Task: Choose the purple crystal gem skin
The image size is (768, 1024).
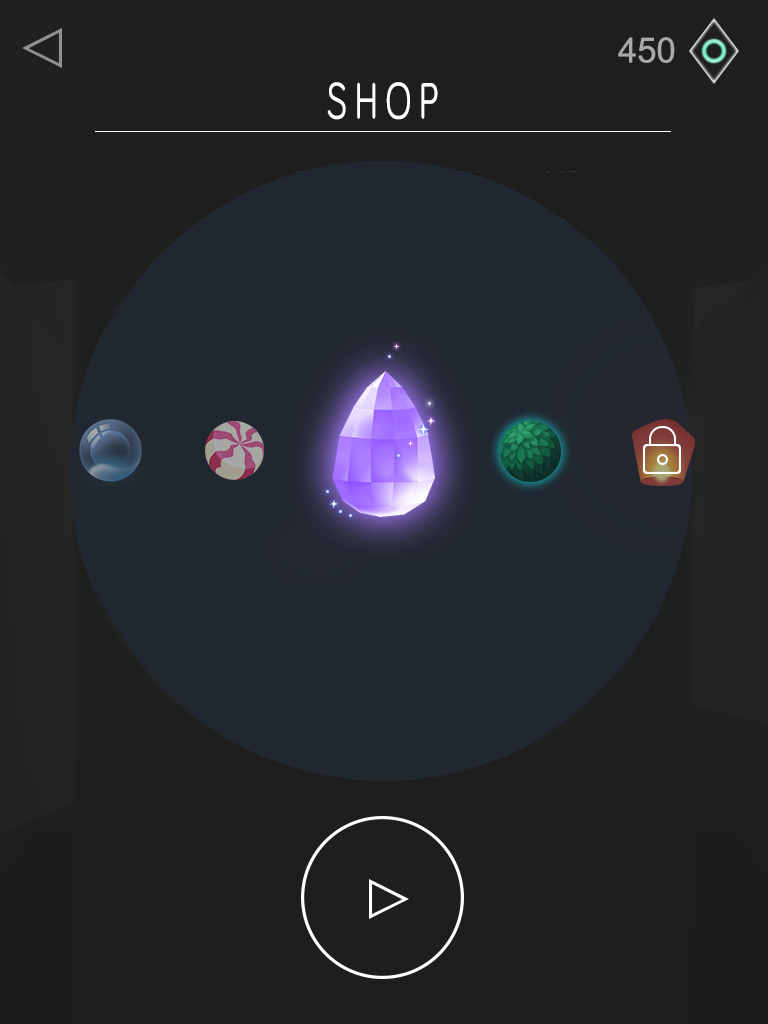Action: point(383,446)
